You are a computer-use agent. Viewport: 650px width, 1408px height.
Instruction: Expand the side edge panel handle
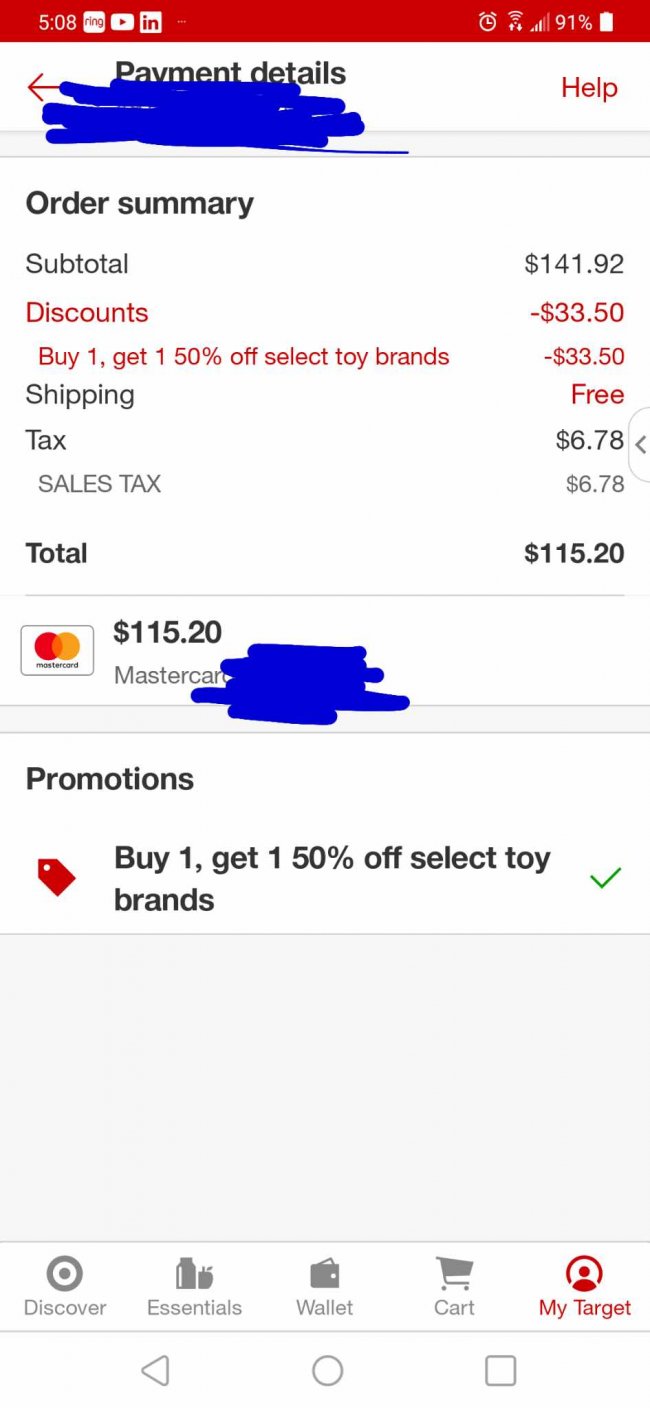click(x=640, y=444)
